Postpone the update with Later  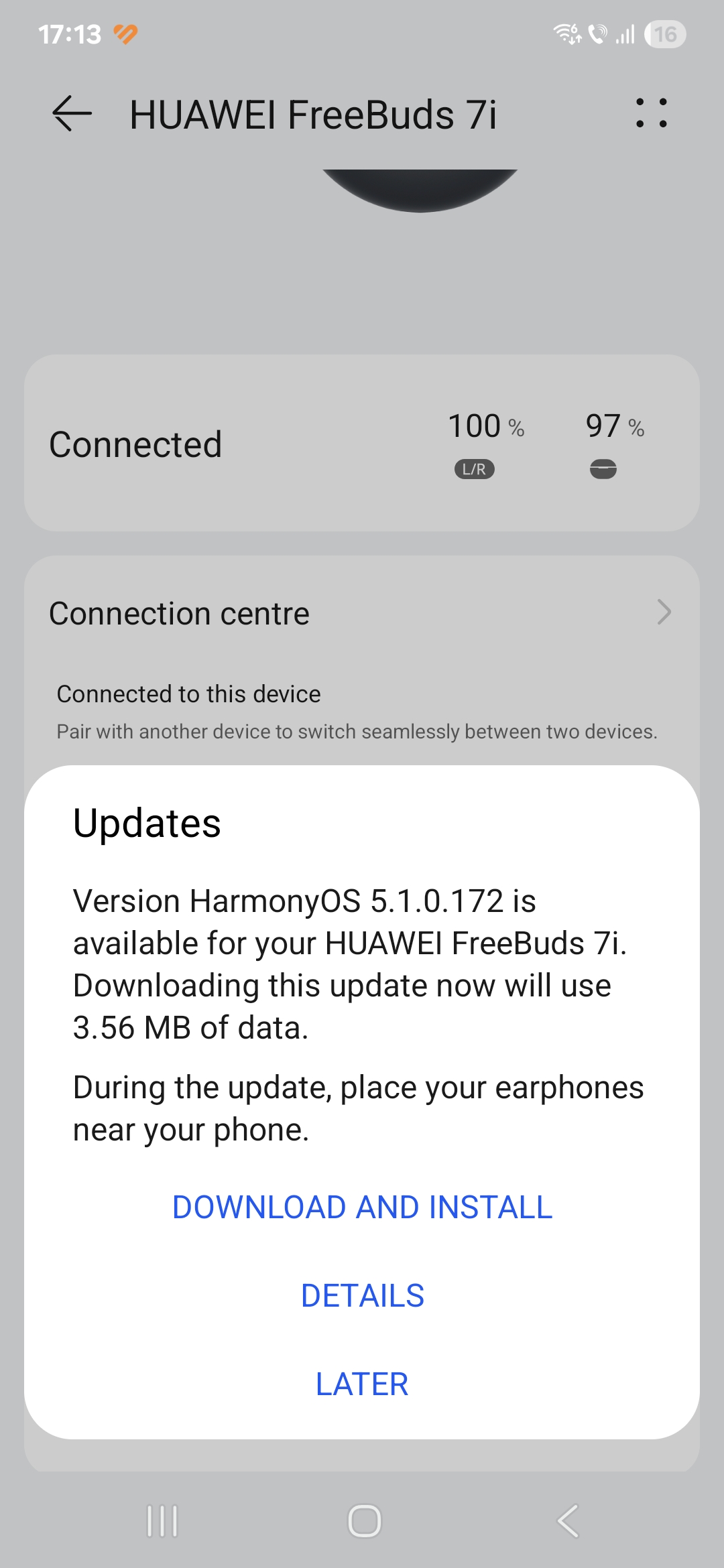[362, 1384]
